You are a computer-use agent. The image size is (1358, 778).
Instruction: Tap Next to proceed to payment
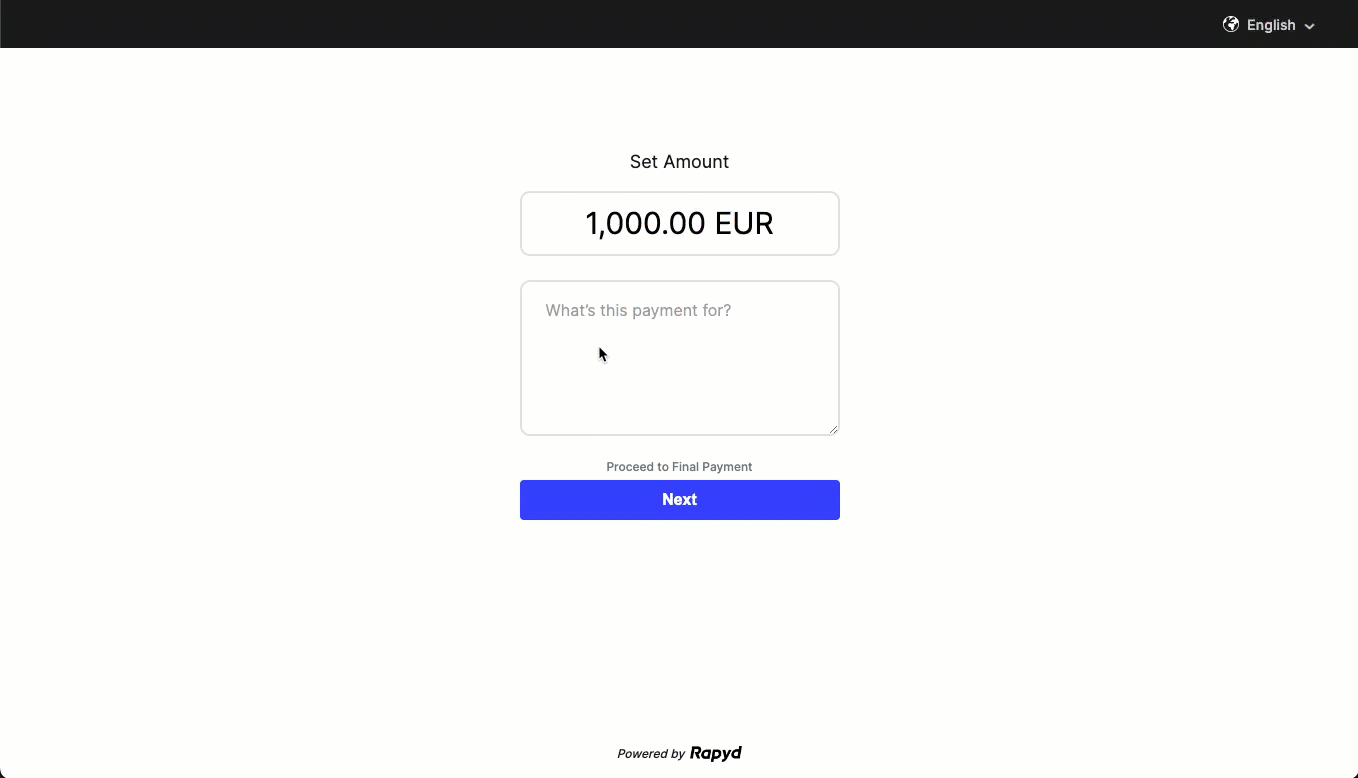(x=679, y=500)
